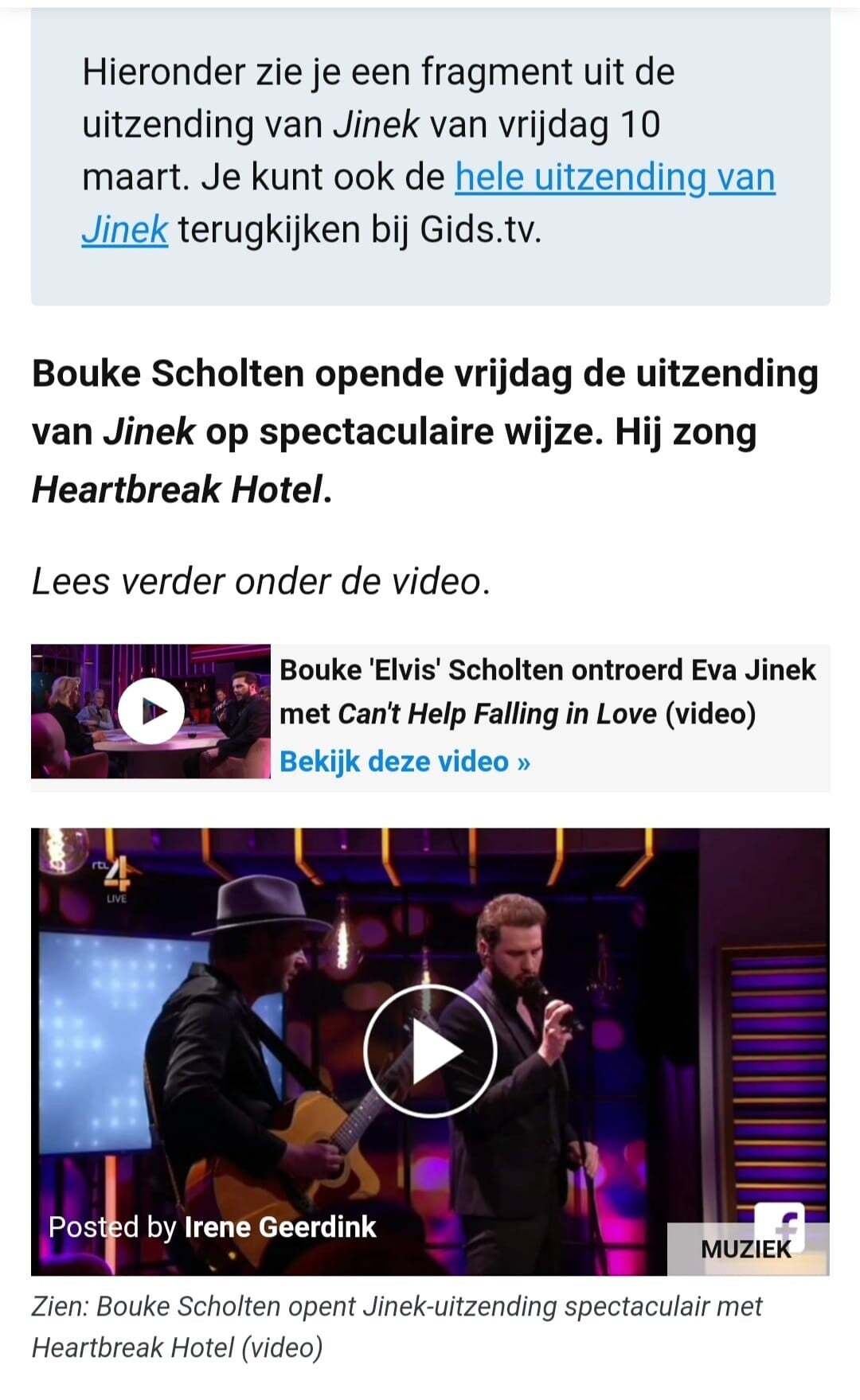Open the 'hele uitzending van Jinek' link
The height and width of the screenshot is (1400, 860).
point(614,177)
